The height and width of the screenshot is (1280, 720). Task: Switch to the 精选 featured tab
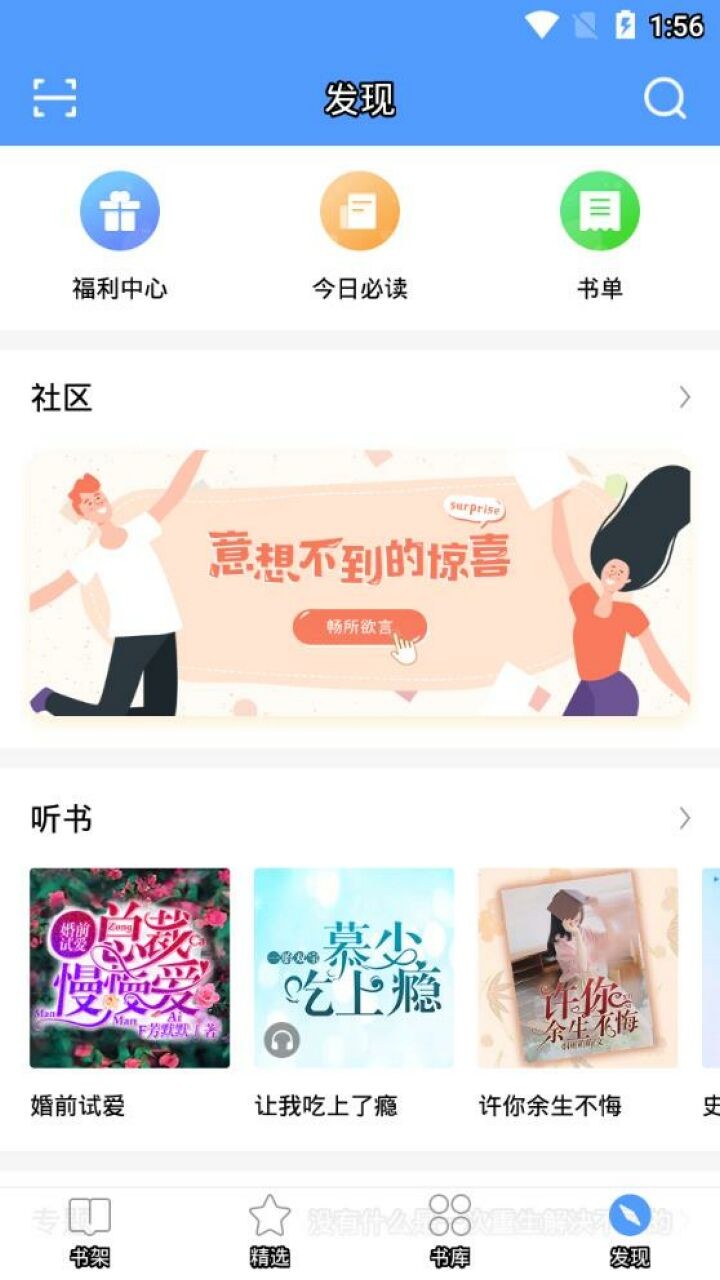click(270, 1231)
